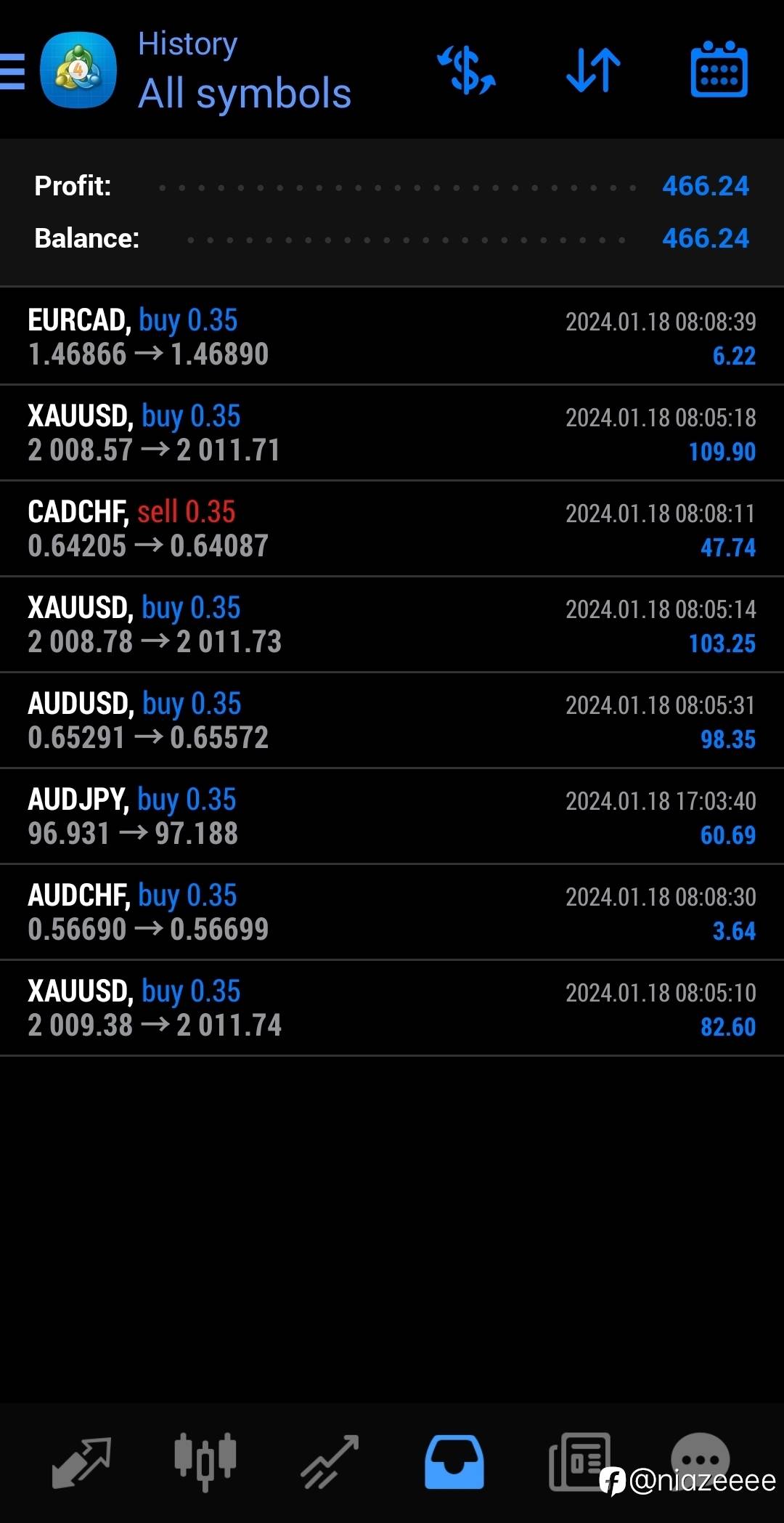Image resolution: width=784 pixels, height=1523 pixels.
Task: Go to the Trade tab
Action: [330, 1461]
